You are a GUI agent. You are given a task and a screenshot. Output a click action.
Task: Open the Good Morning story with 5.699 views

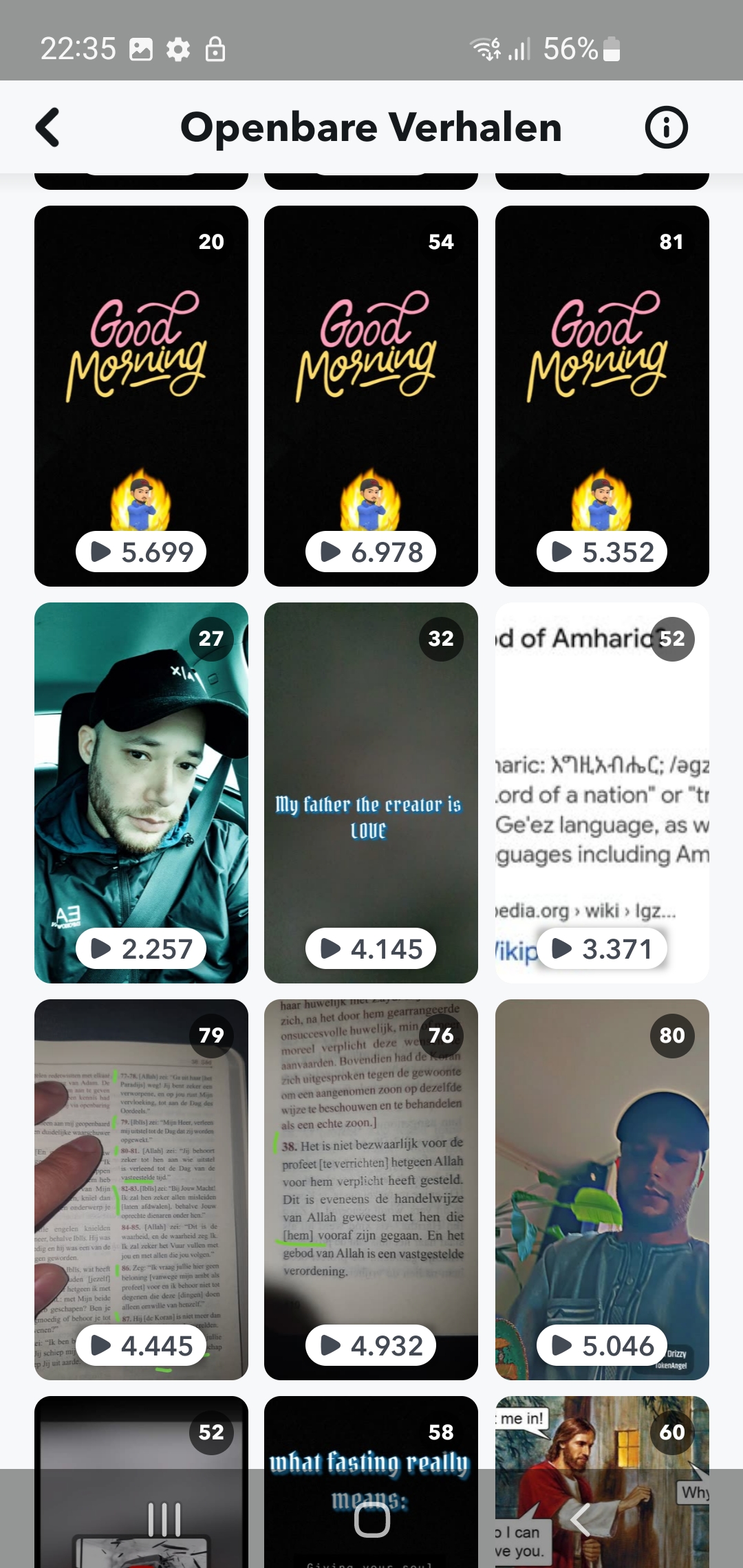[x=141, y=395]
